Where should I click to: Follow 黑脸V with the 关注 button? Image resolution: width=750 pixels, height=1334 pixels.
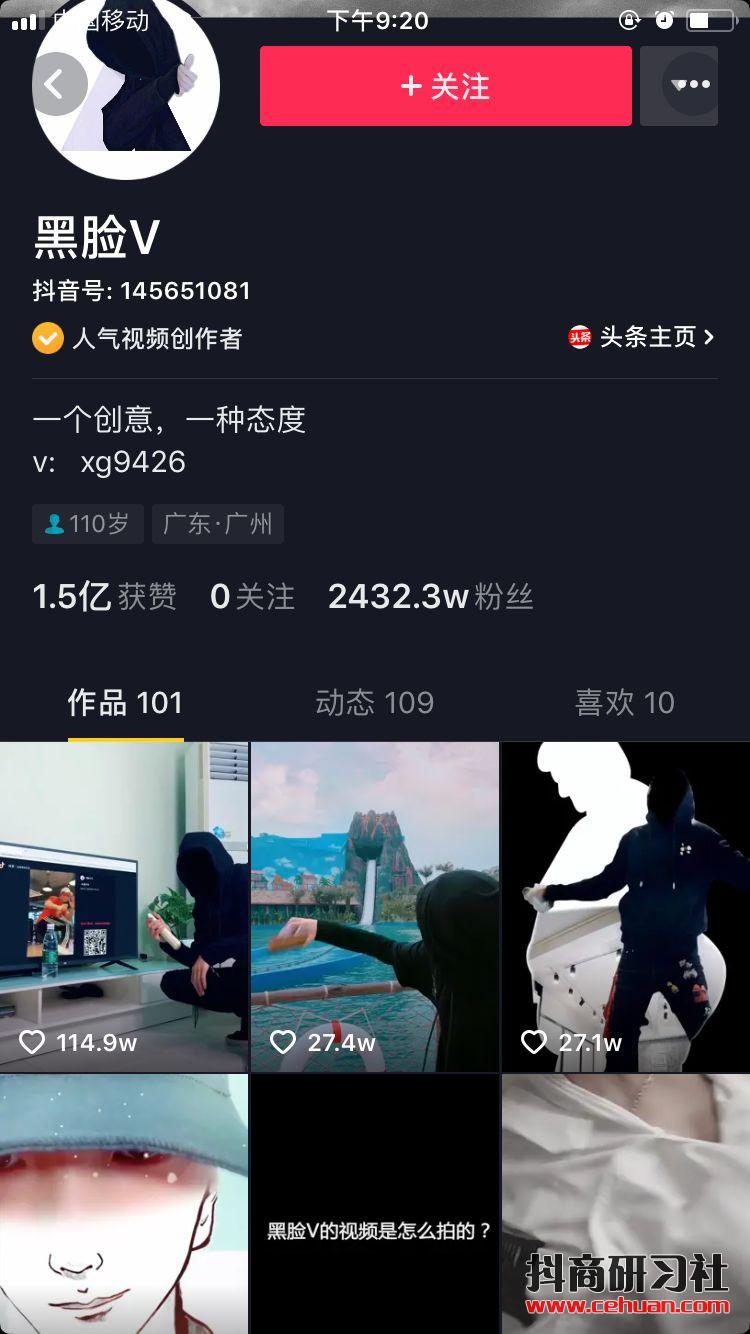445,86
